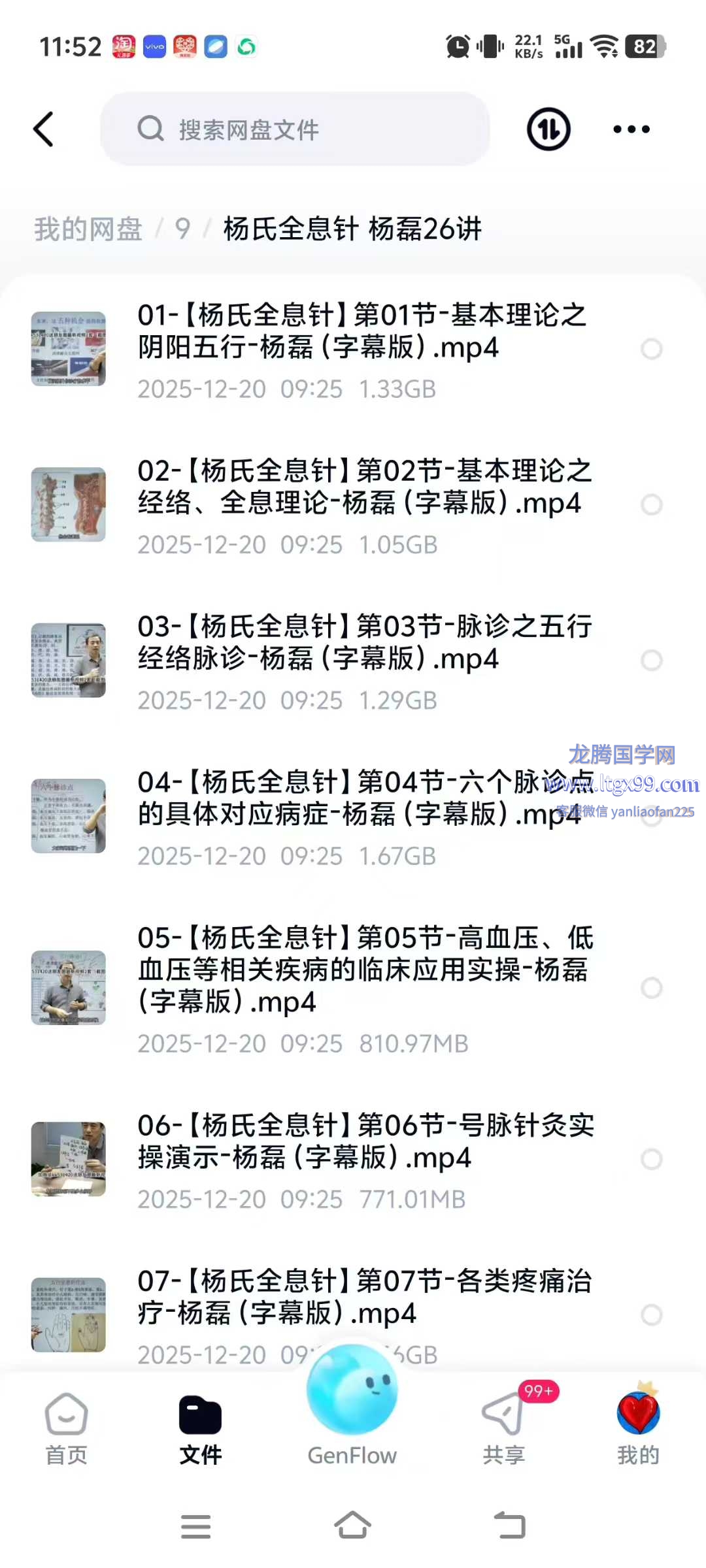
Task: Go to 我的网盘 in the breadcrumb
Action: (88, 229)
